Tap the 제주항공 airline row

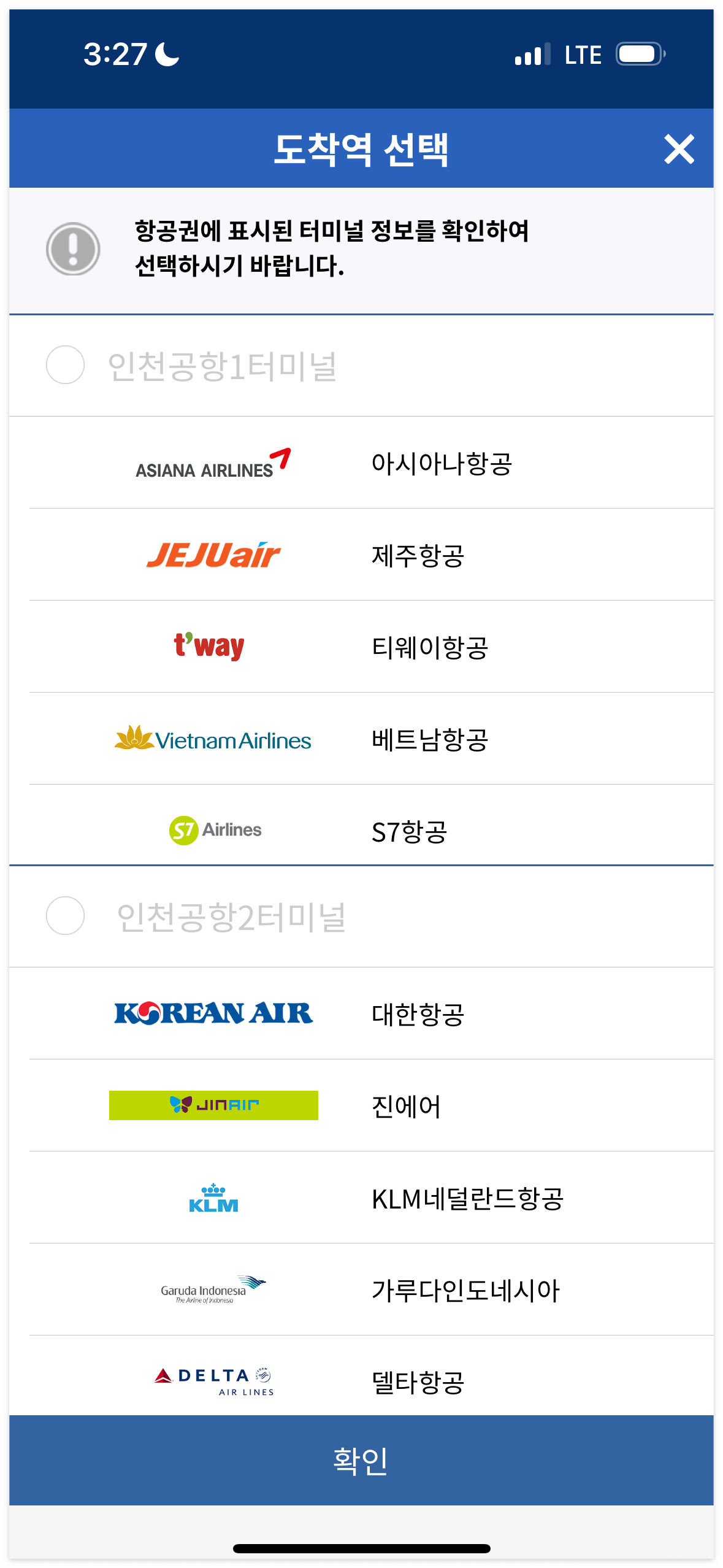tap(420, 555)
